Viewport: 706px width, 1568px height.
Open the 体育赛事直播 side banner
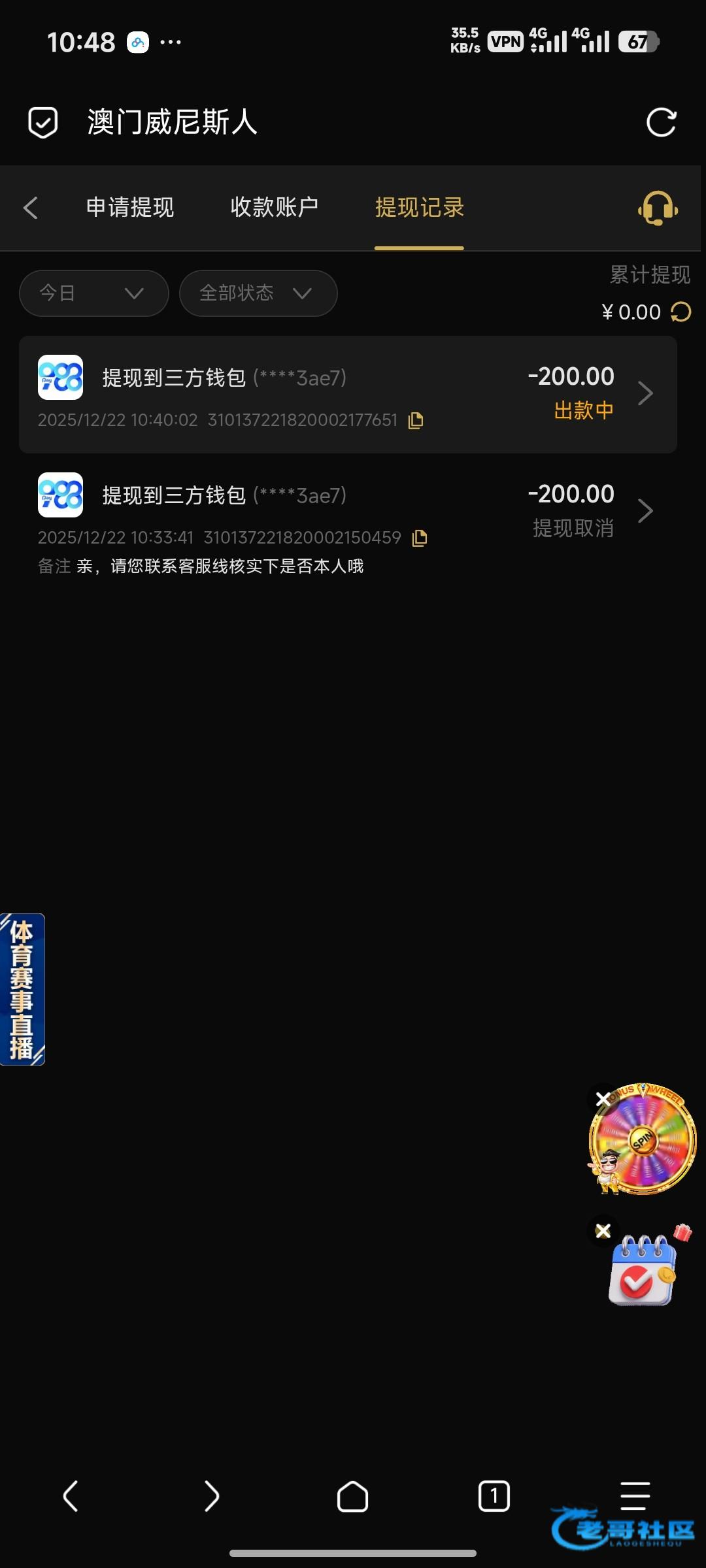pyautogui.click(x=22, y=988)
